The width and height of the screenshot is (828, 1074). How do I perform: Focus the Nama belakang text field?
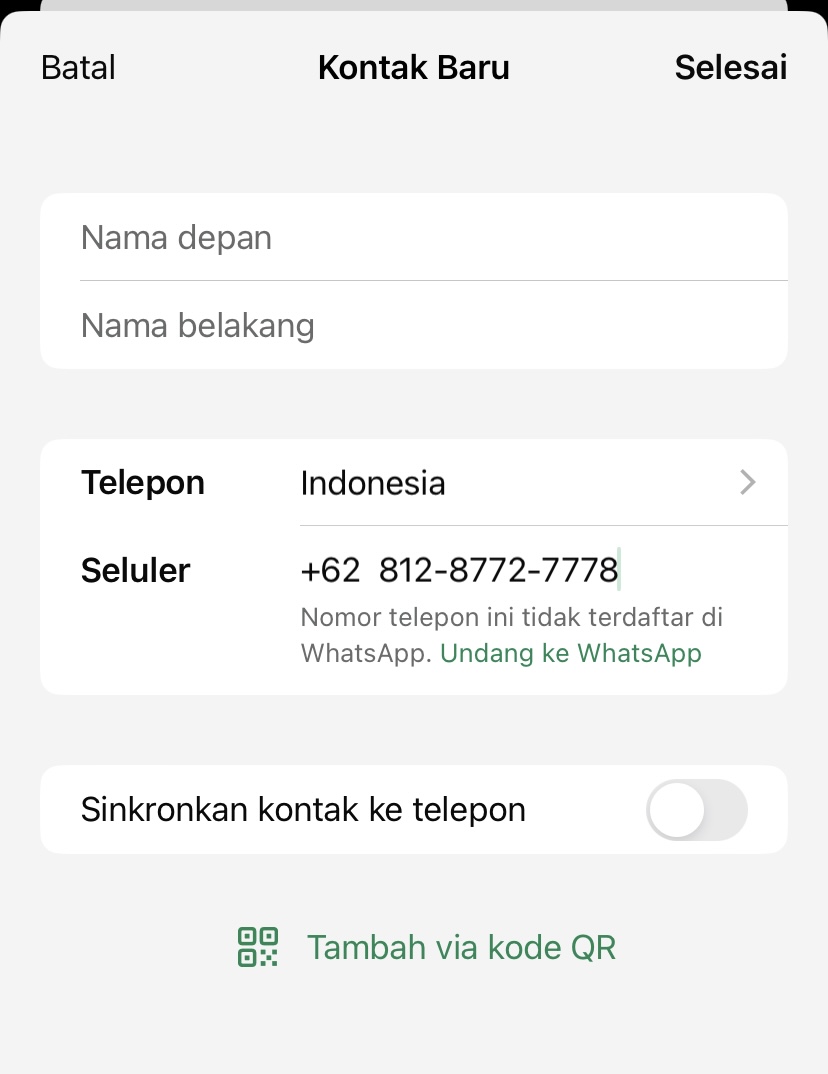pyautogui.click(x=300, y=325)
